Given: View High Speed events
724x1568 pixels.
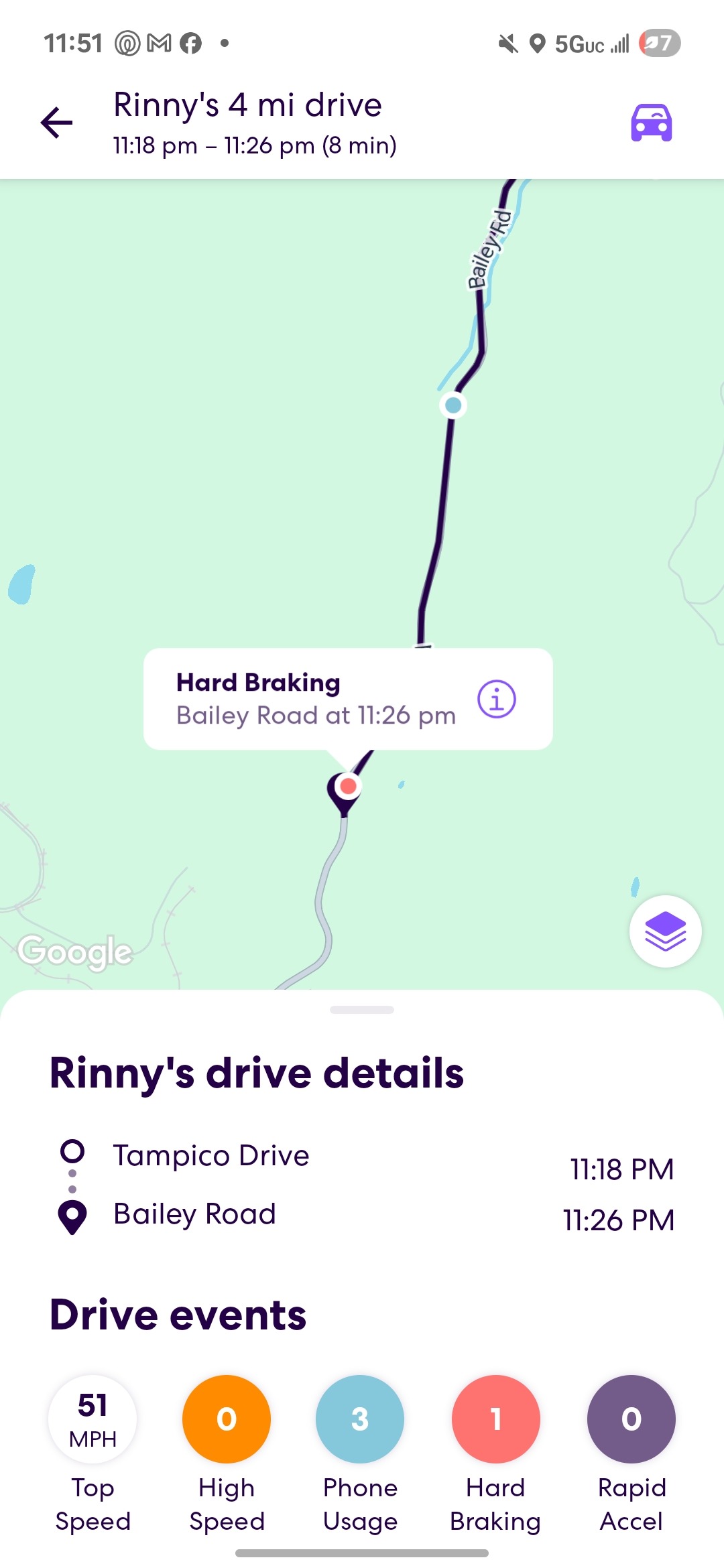Looking at the screenshot, I should click(227, 1419).
